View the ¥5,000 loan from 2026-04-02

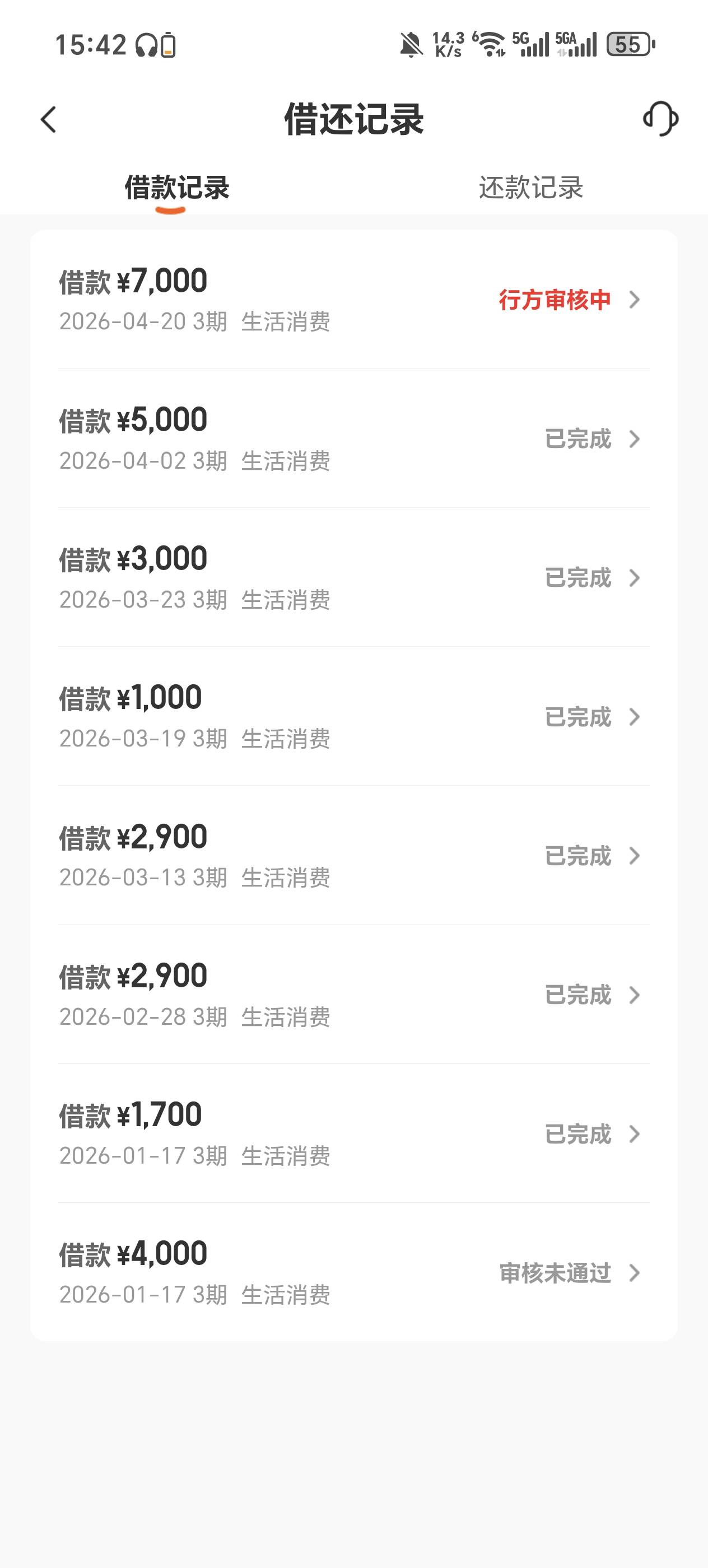tap(353, 438)
